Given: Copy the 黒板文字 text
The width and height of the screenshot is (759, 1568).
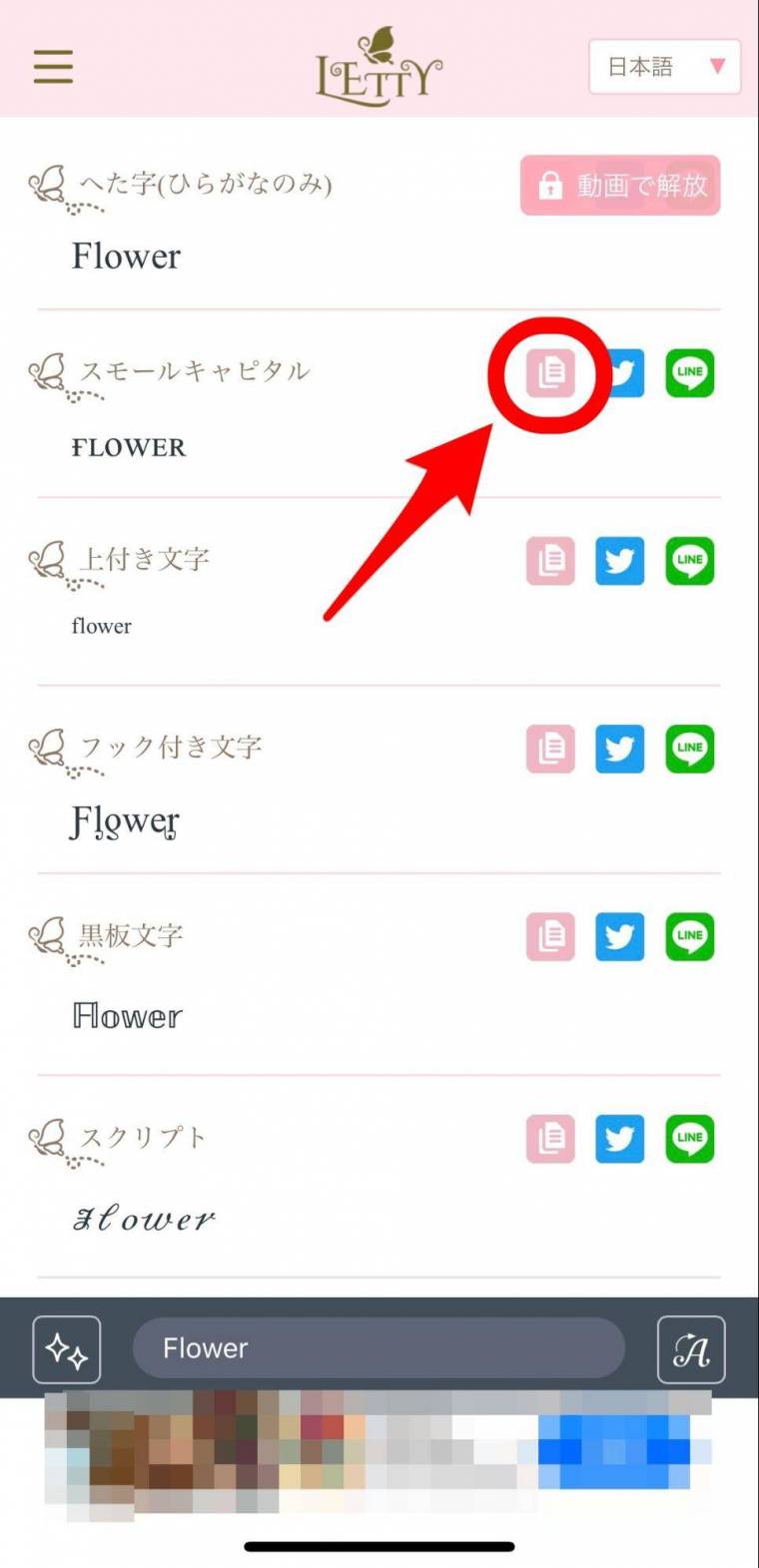Looking at the screenshot, I should click(x=550, y=937).
